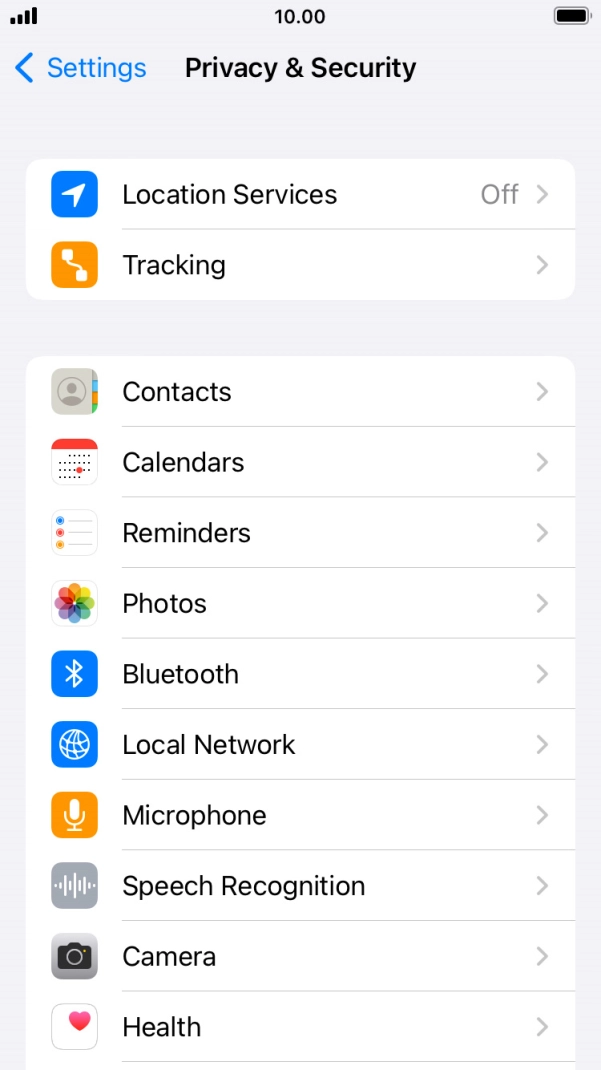View Camera permissions

(x=300, y=957)
